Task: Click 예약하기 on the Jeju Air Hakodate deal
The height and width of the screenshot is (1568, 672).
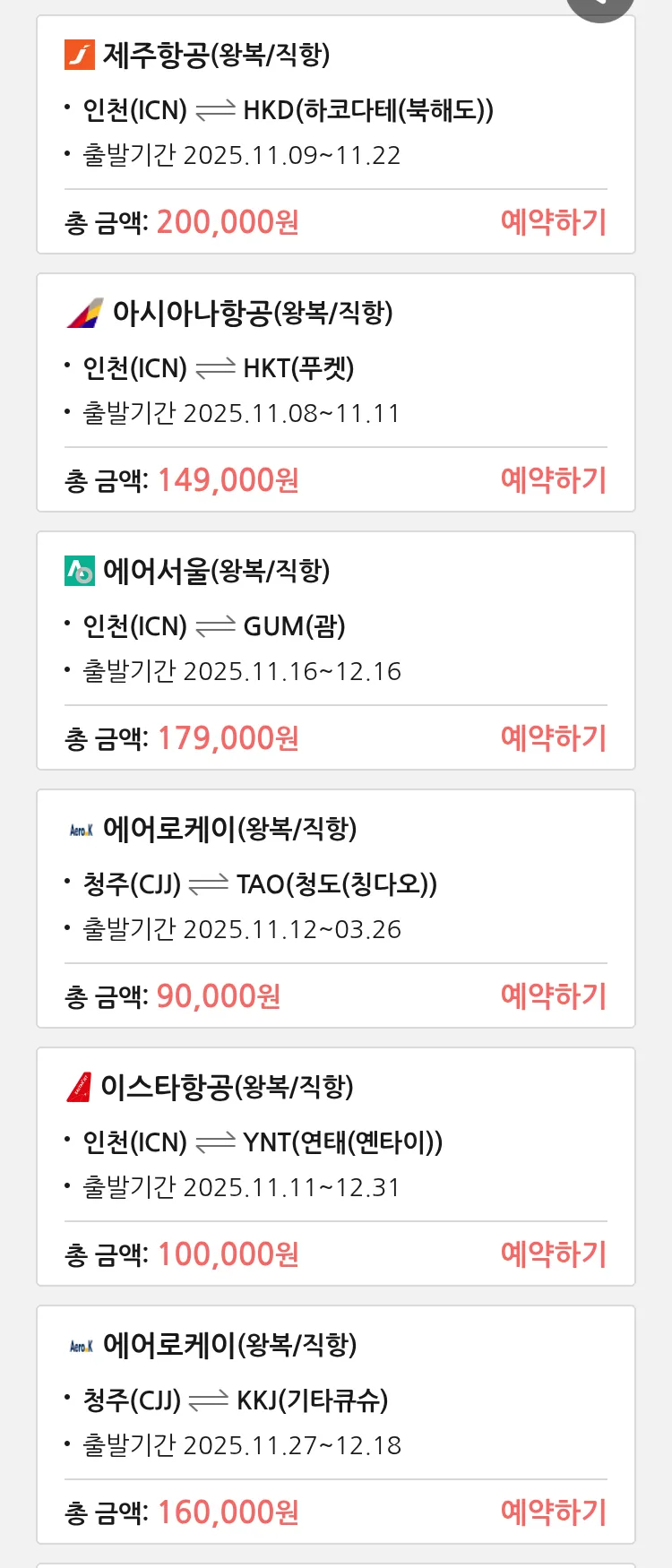Action: pyautogui.click(x=554, y=221)
